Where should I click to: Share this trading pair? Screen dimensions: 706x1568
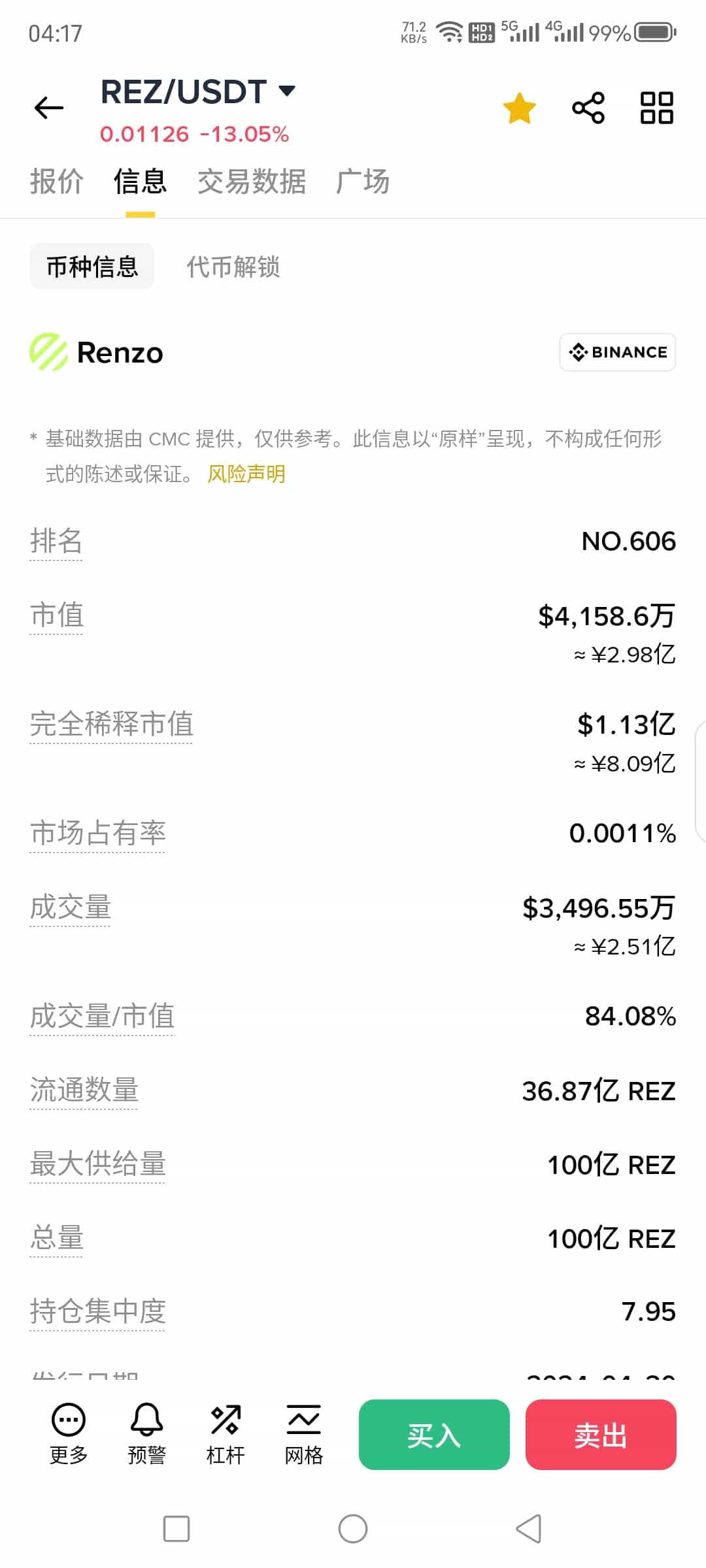point(588,108)
